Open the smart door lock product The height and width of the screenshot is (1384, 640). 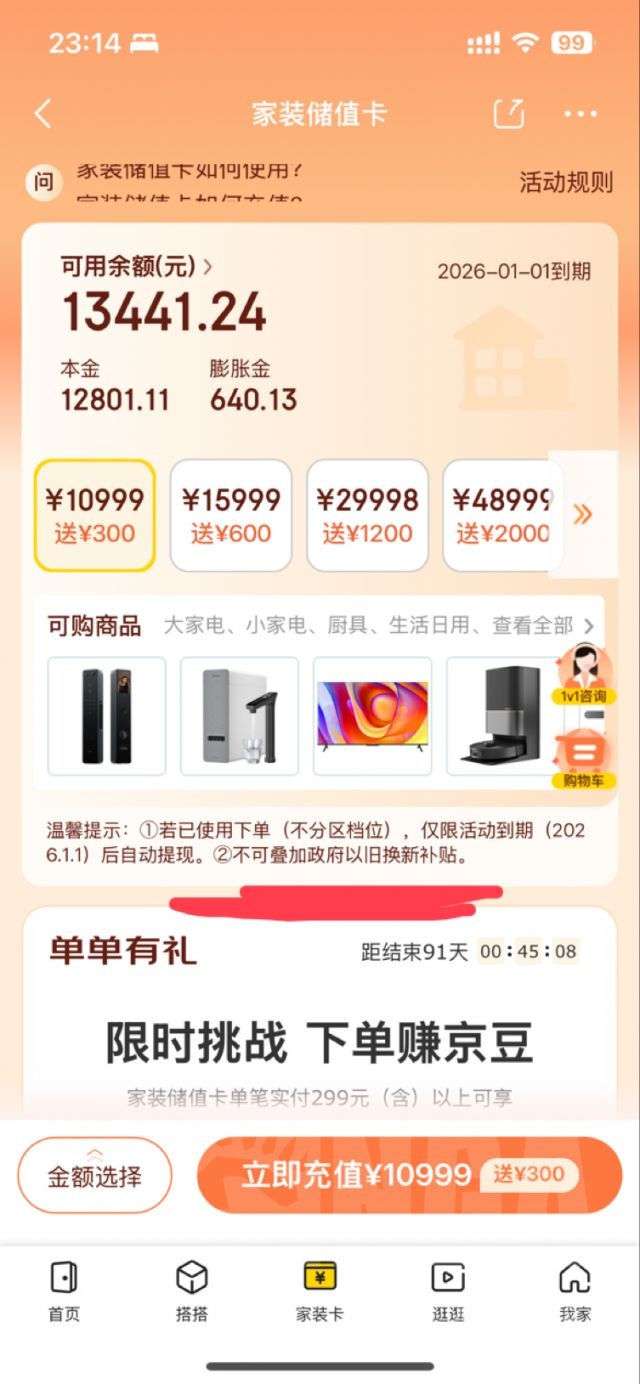click(107, 716)
